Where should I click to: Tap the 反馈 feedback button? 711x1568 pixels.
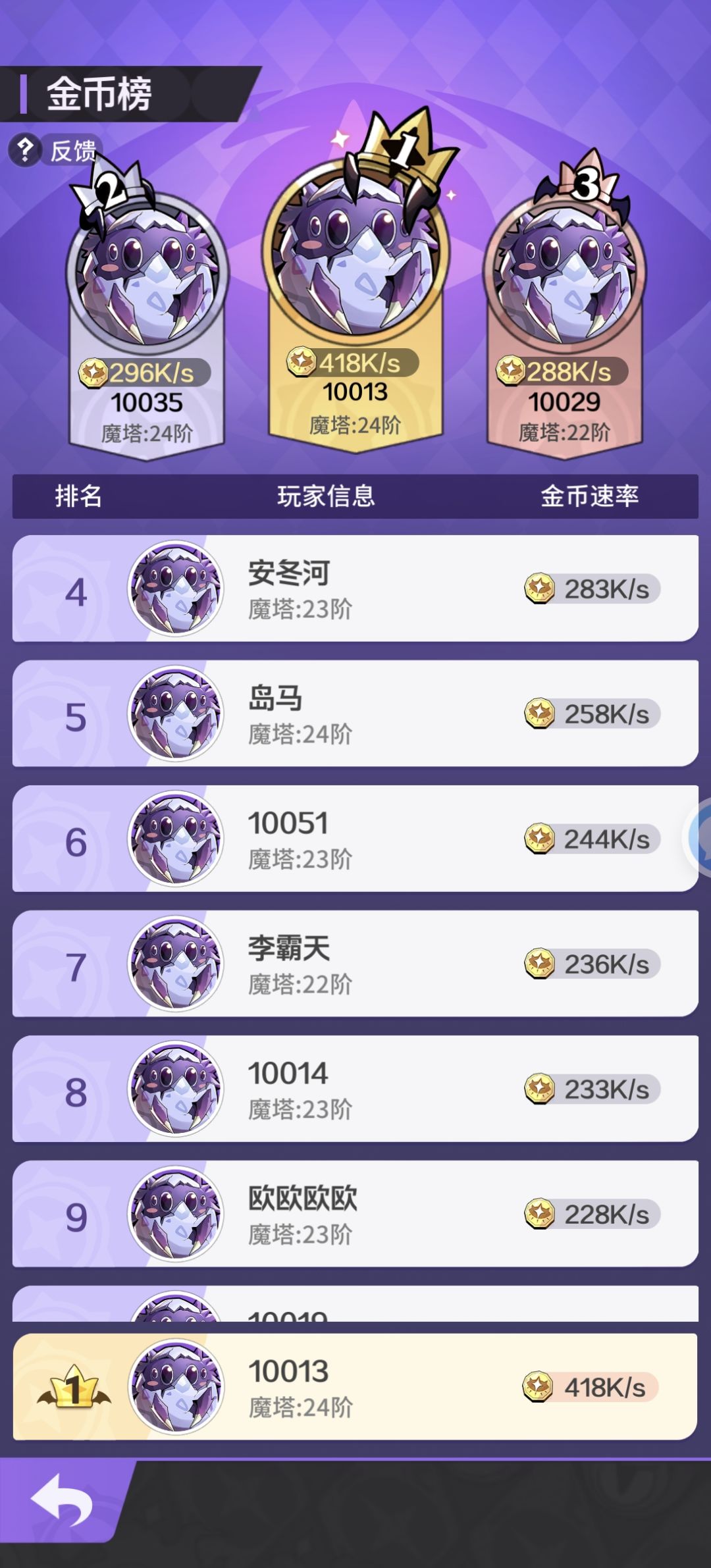pos(53,151)
